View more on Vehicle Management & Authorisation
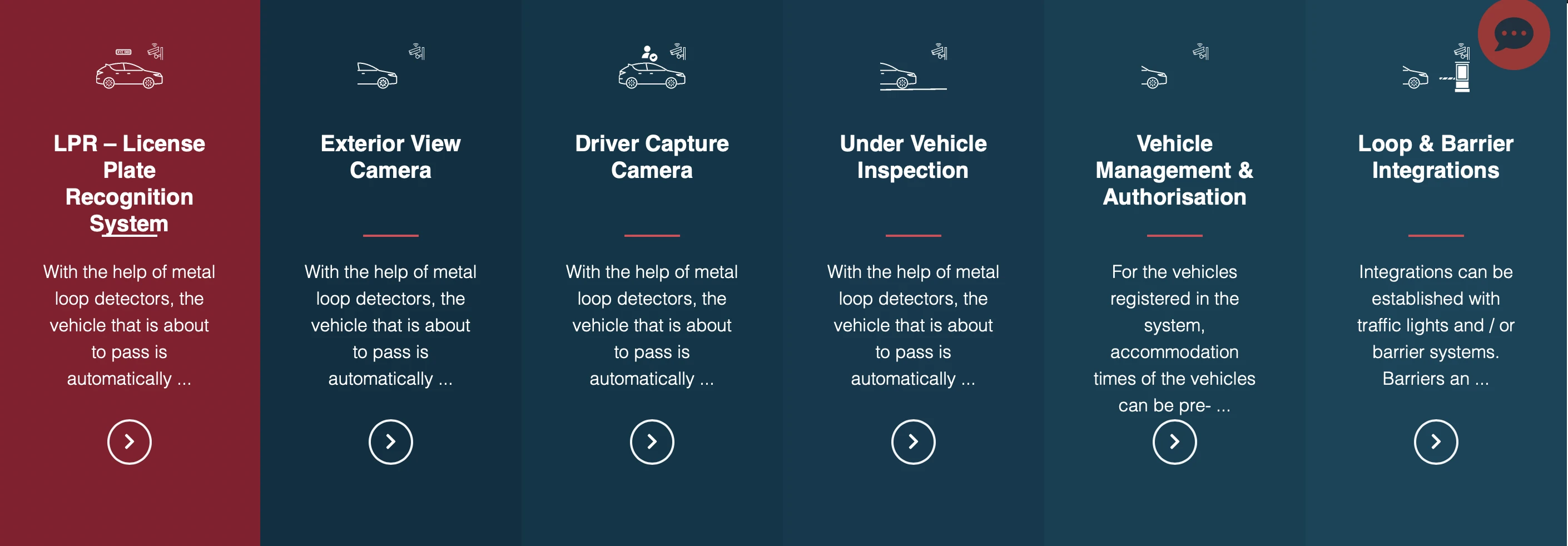Viewport: 1568px width, 546px height. 1174,441
